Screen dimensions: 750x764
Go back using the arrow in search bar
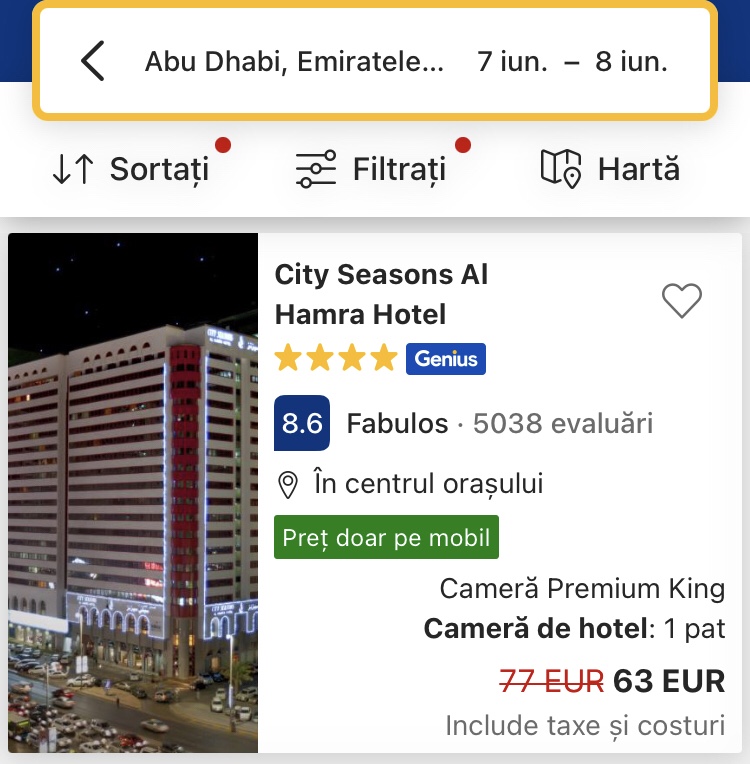coord(92,62)
